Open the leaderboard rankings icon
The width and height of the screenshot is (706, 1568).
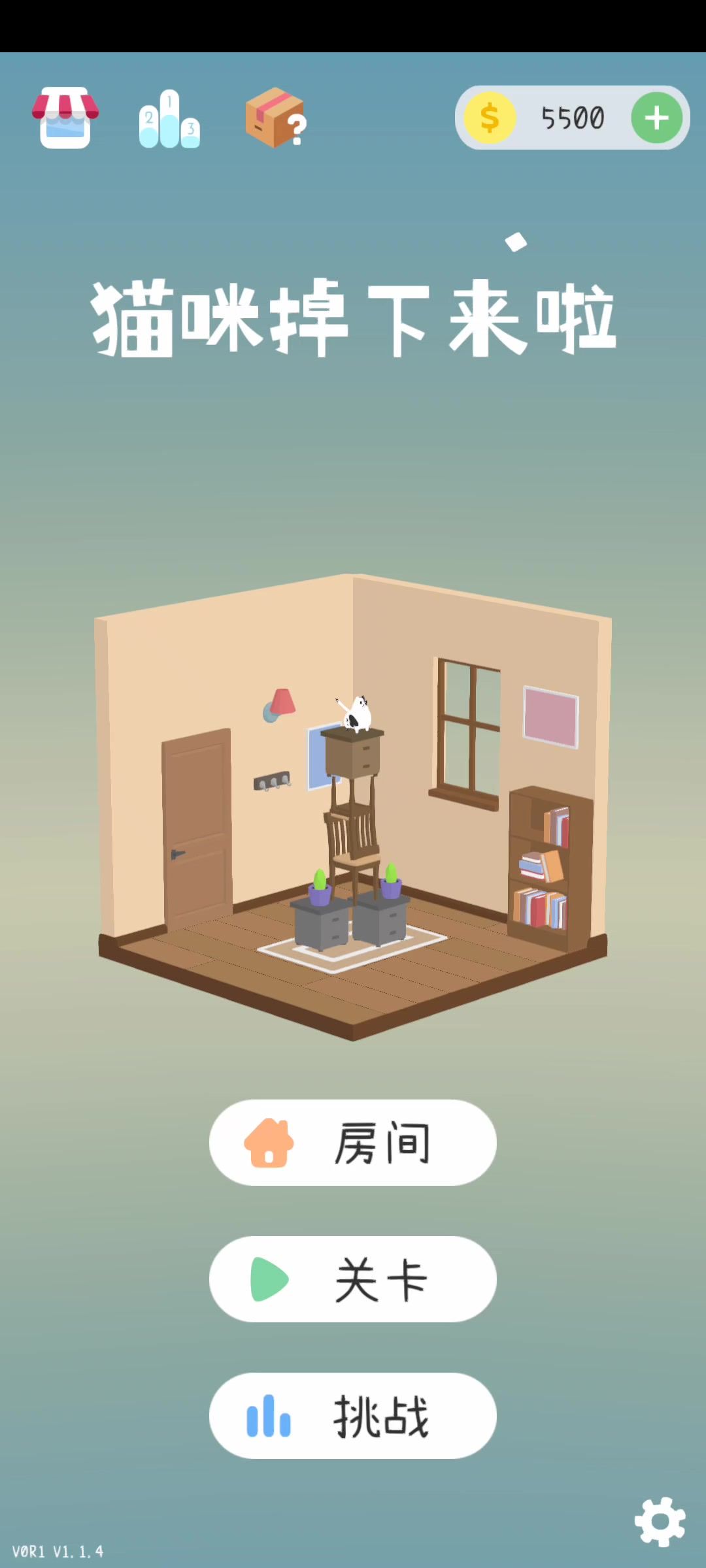[x=169, y=119]
